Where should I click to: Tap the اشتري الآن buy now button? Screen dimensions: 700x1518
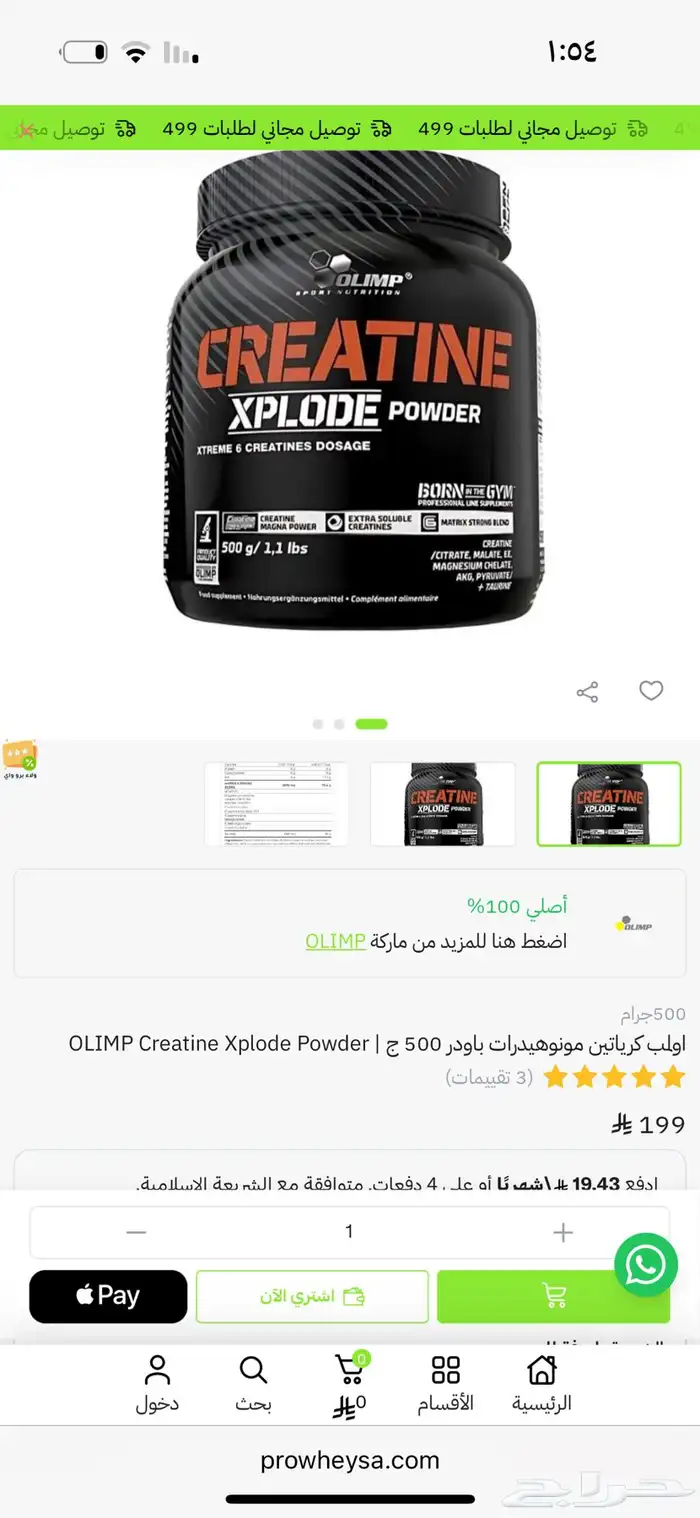point(312,1297)
